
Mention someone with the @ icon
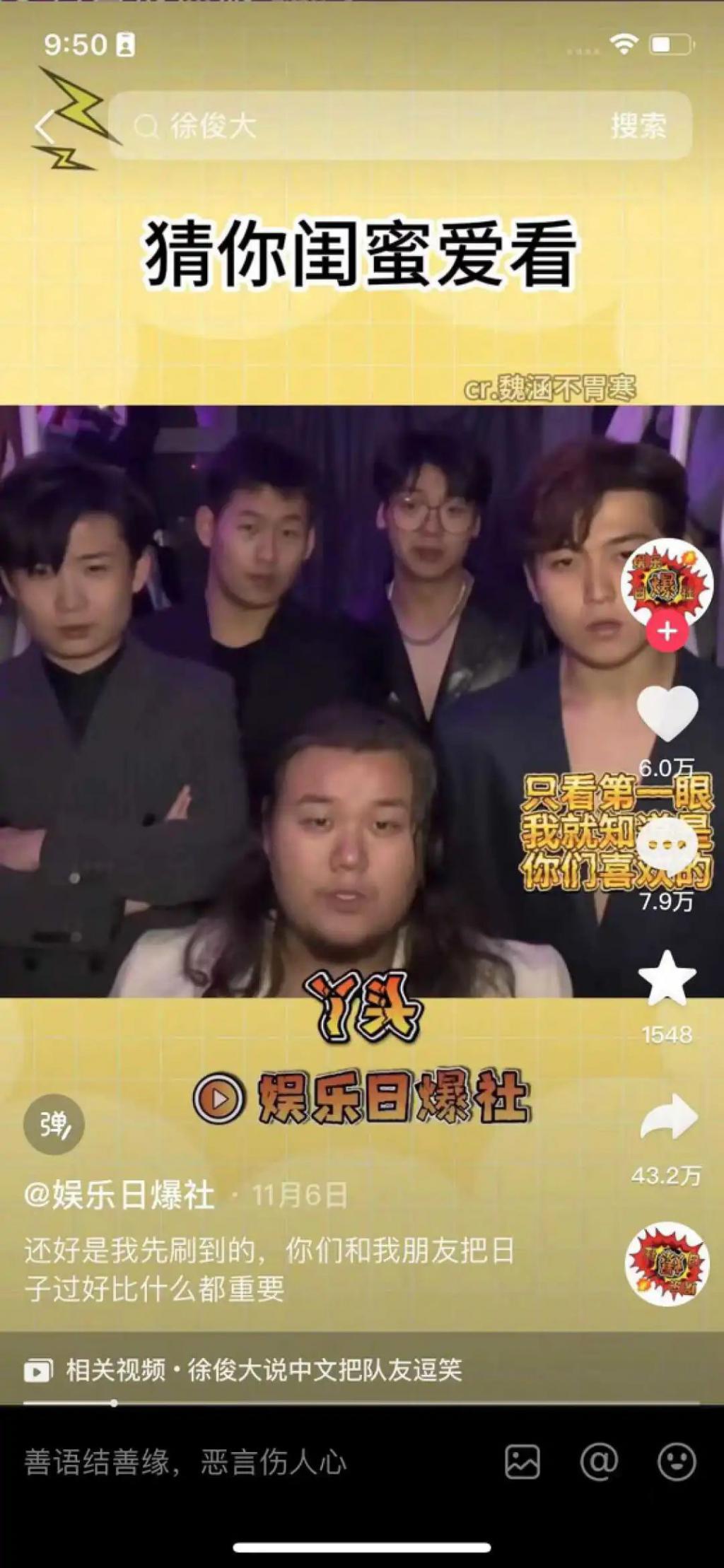[599, 1462]
